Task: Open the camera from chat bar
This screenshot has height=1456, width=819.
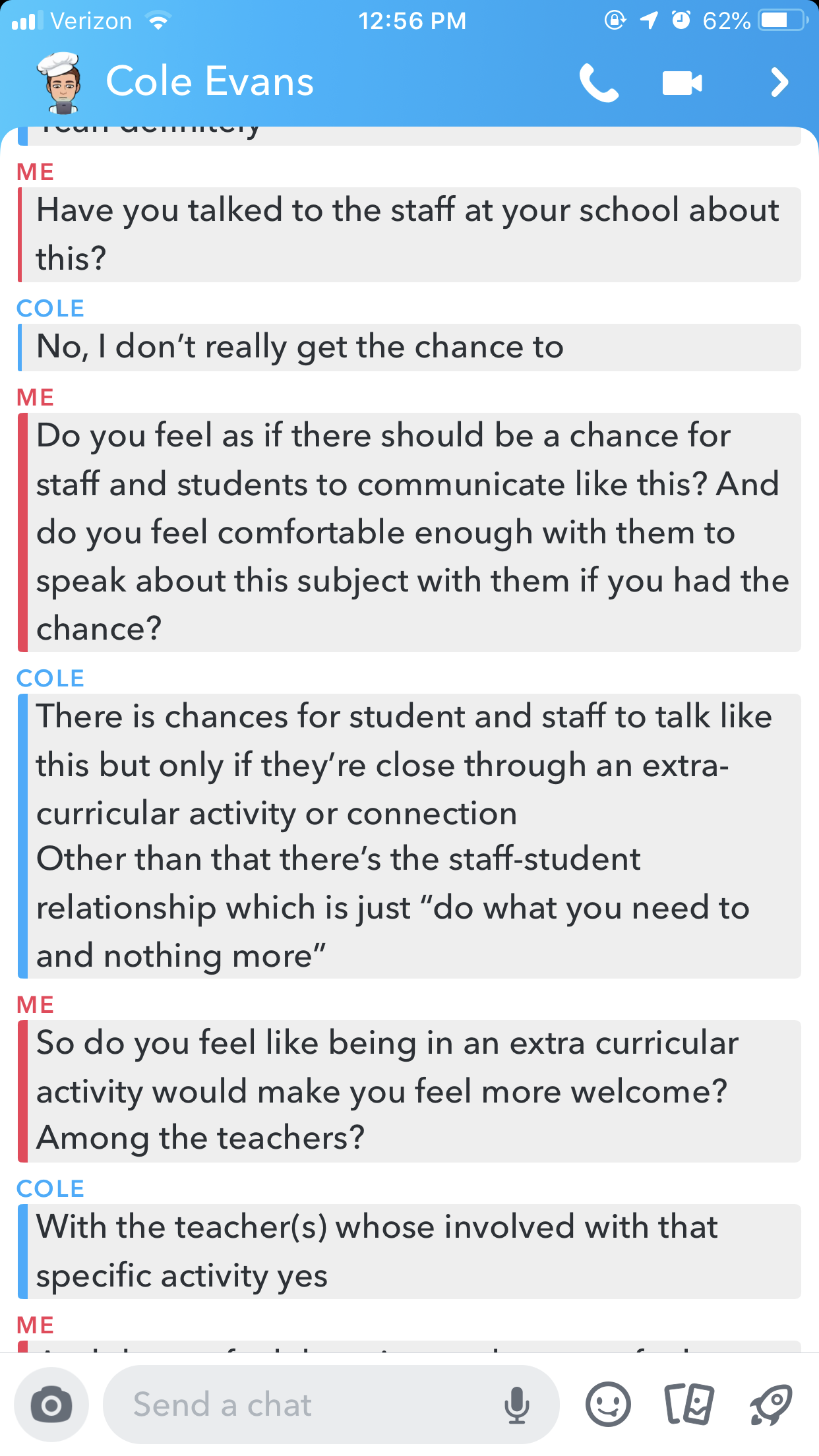Action: (51, 1405)
